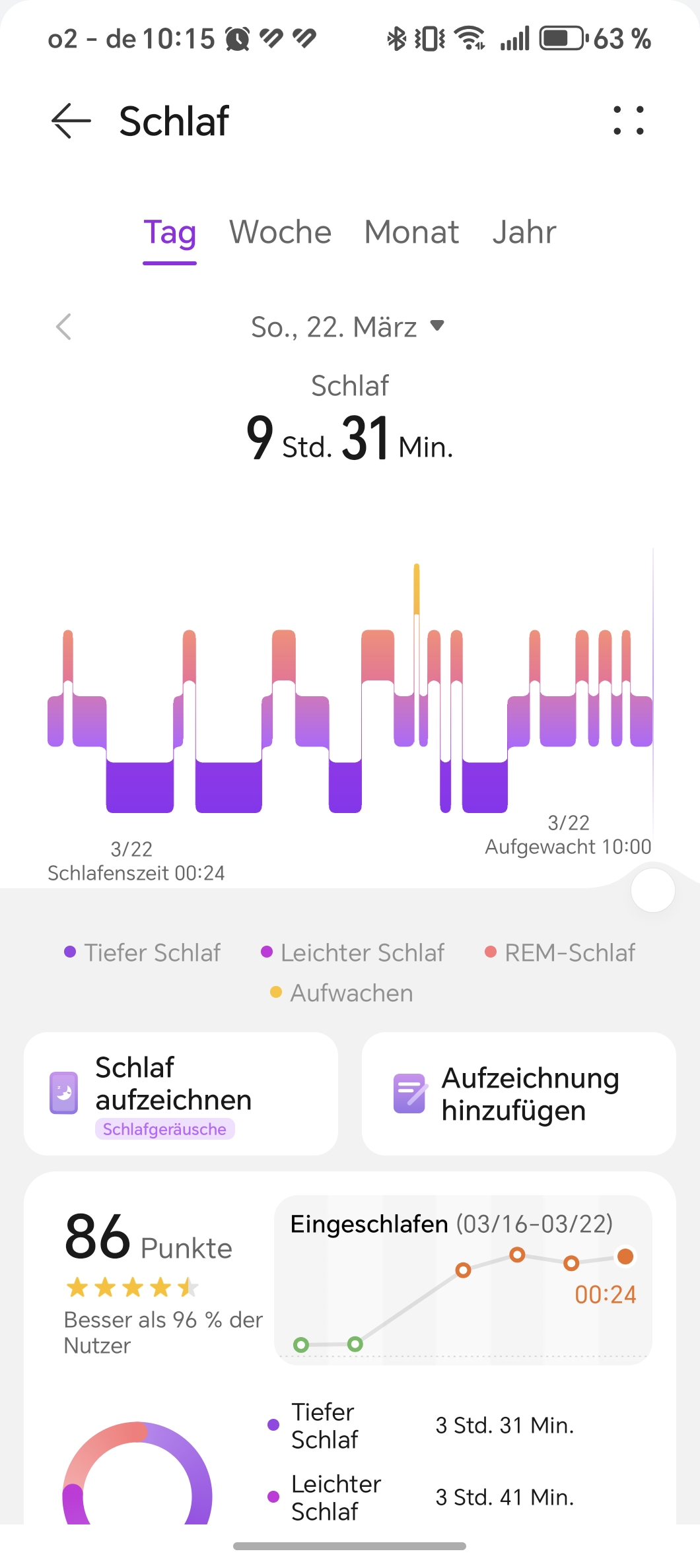Select the Tag tab

[170, 232]
